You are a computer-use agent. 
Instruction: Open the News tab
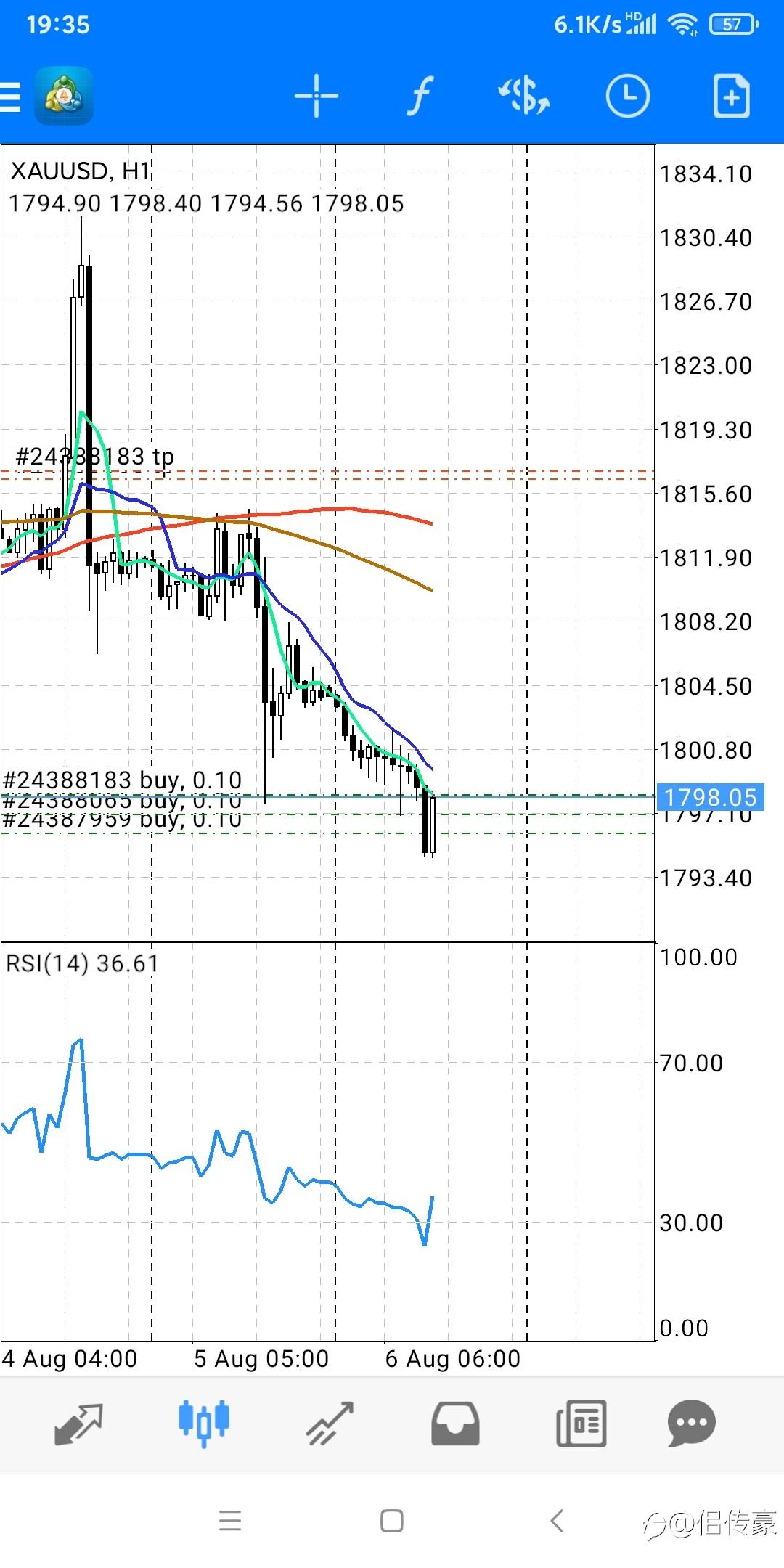coord(581,1424)
